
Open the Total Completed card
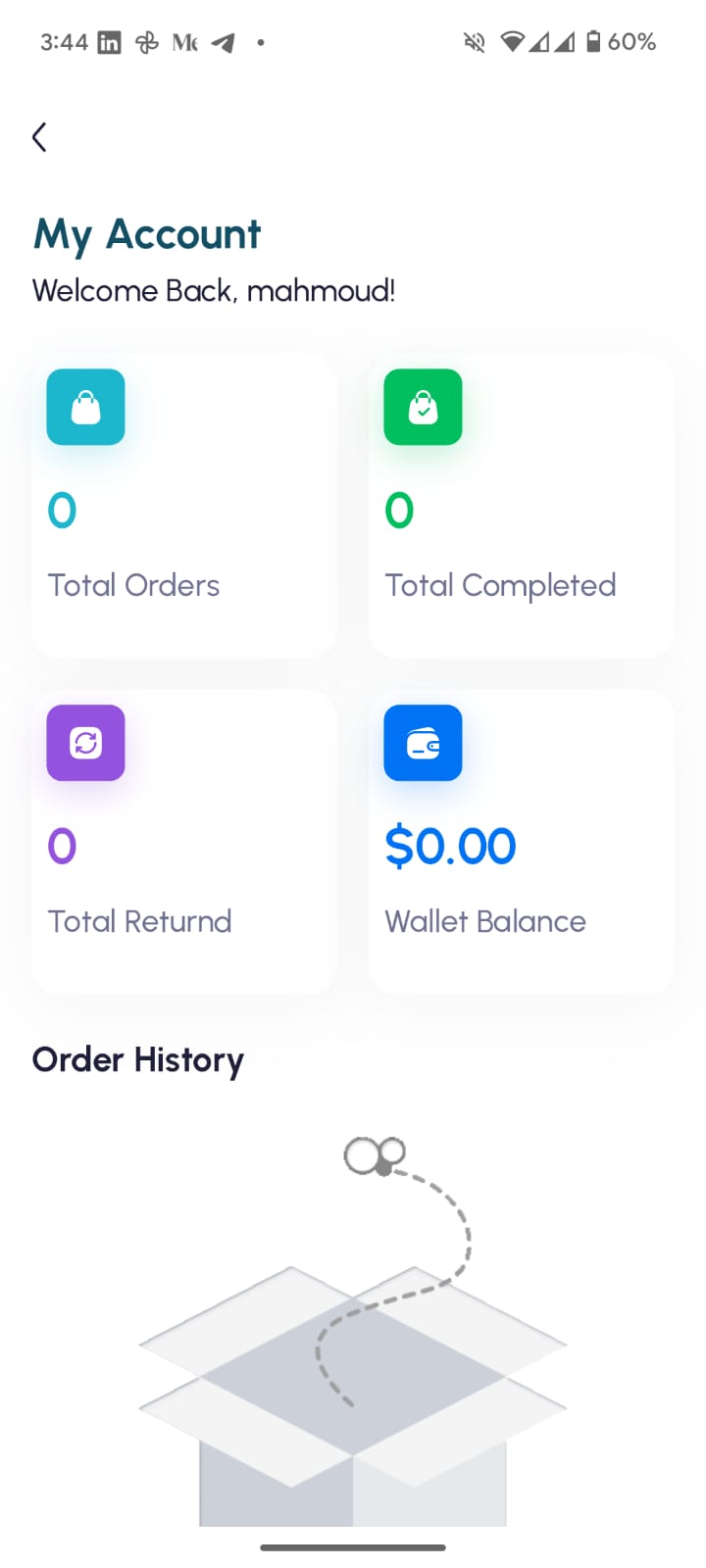(522, 506)
